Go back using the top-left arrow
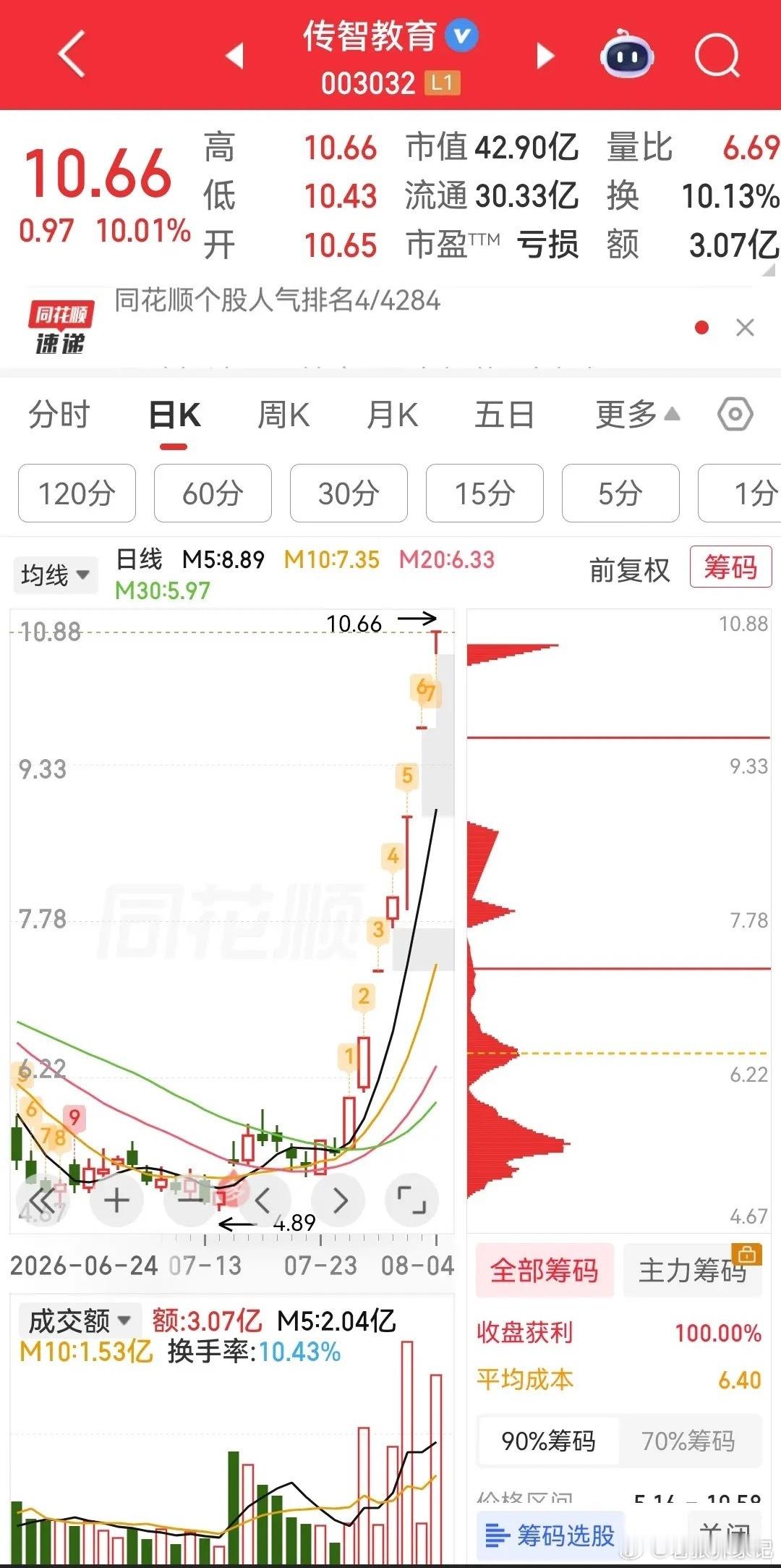The image size is (781, 1568). [72, 54]
